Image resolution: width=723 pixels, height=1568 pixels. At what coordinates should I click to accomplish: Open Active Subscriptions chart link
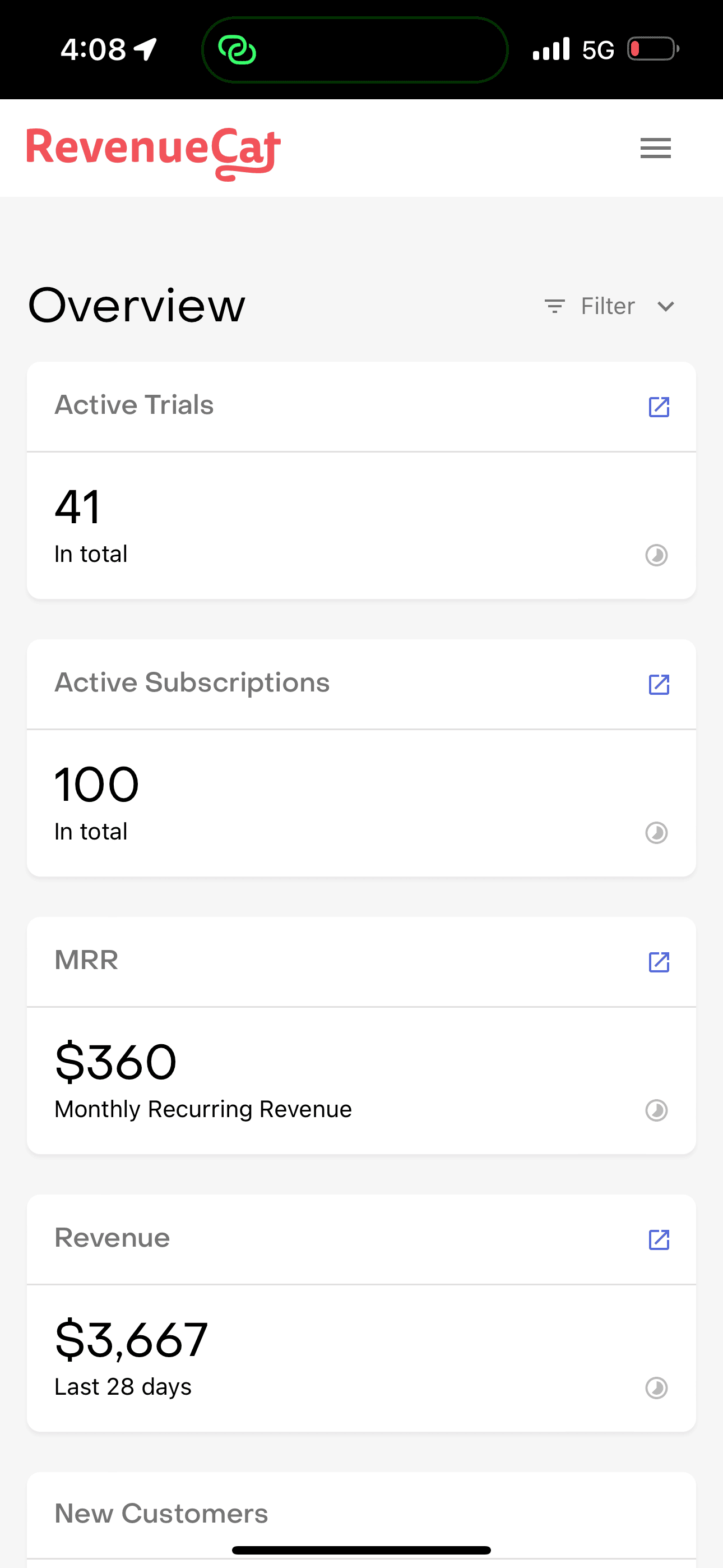point(659,684)
